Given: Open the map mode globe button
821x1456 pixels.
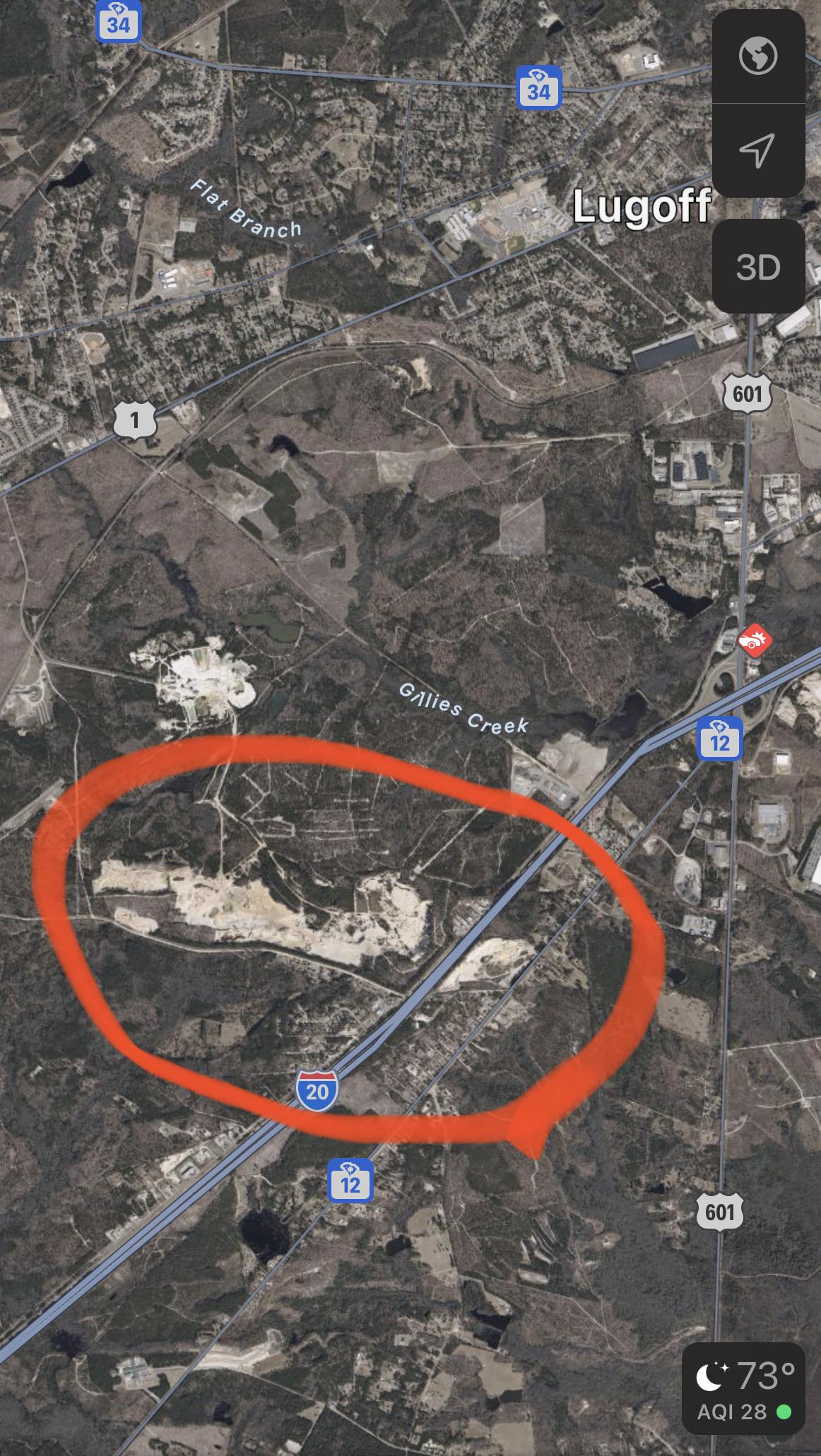Looking at the screenshot, I should 758,57.
